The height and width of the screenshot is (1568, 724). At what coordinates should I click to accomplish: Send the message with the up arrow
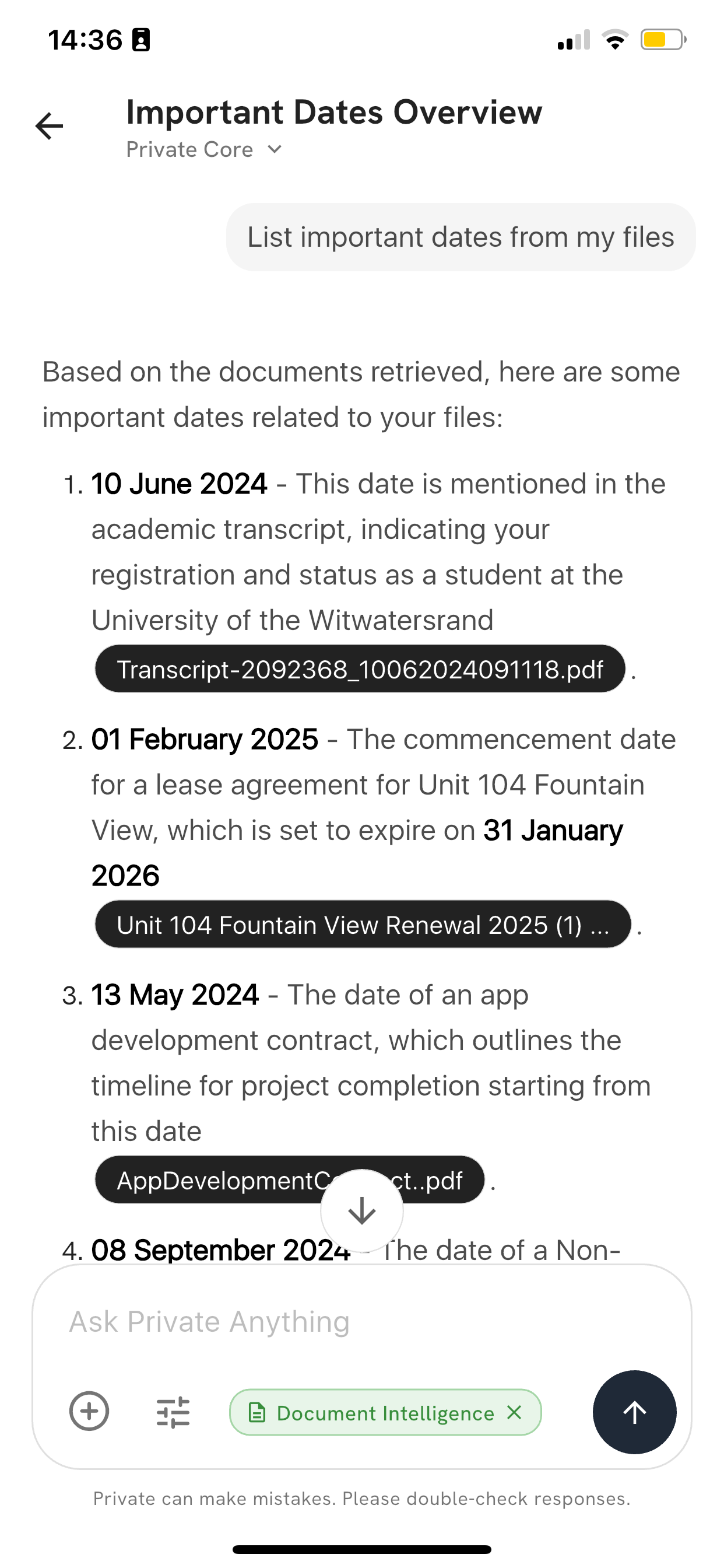634,1412
